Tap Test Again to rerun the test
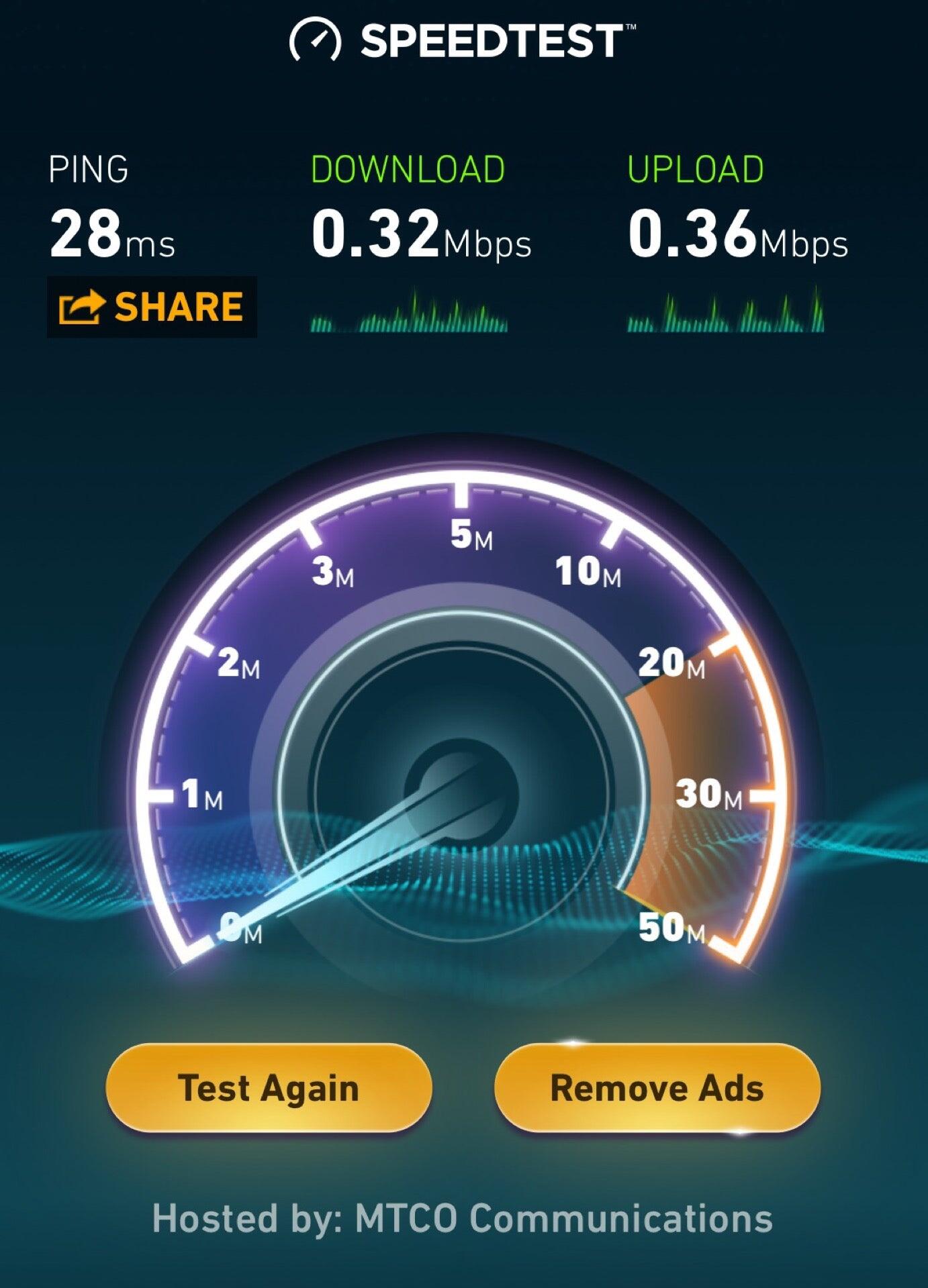The image size is (928, 1288). pos(269,1088)
